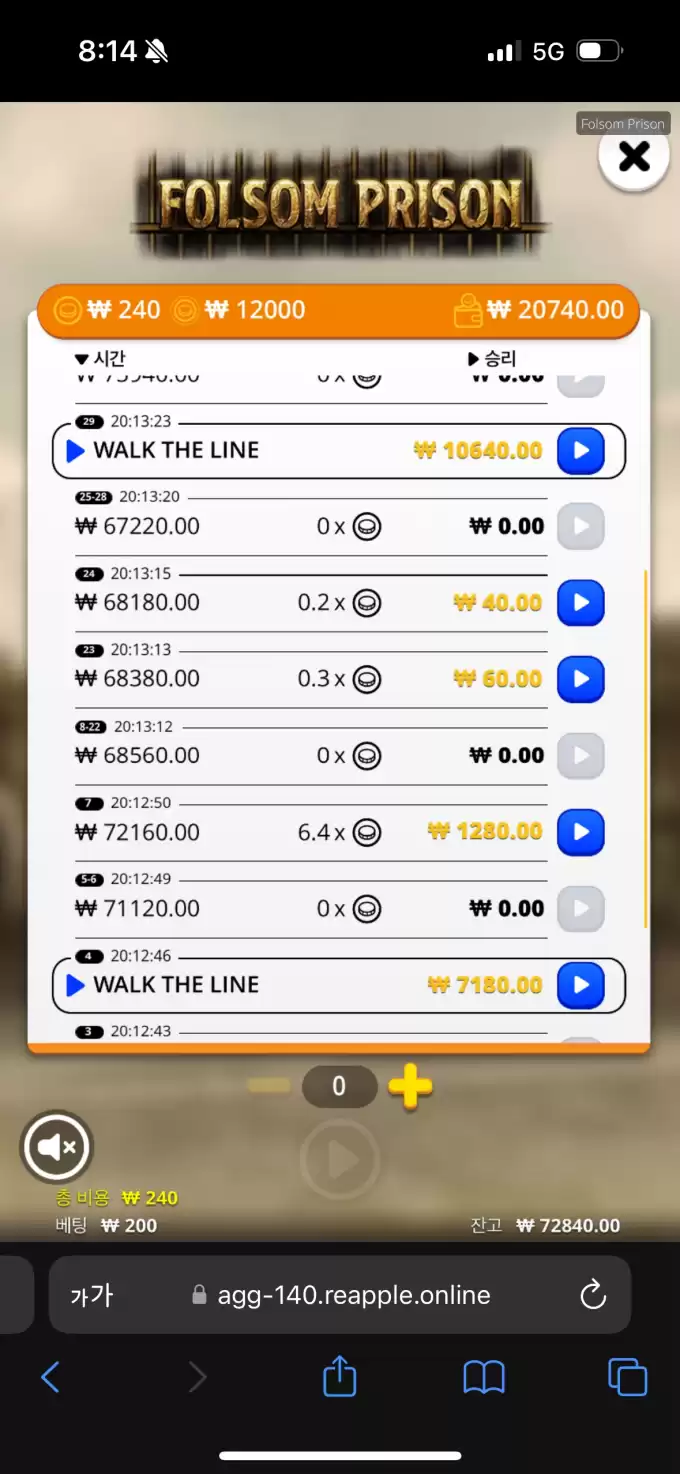Screen dimensions: 680x1474
Task: Replay the round that won ₩40.00
Action: point(581,603)
